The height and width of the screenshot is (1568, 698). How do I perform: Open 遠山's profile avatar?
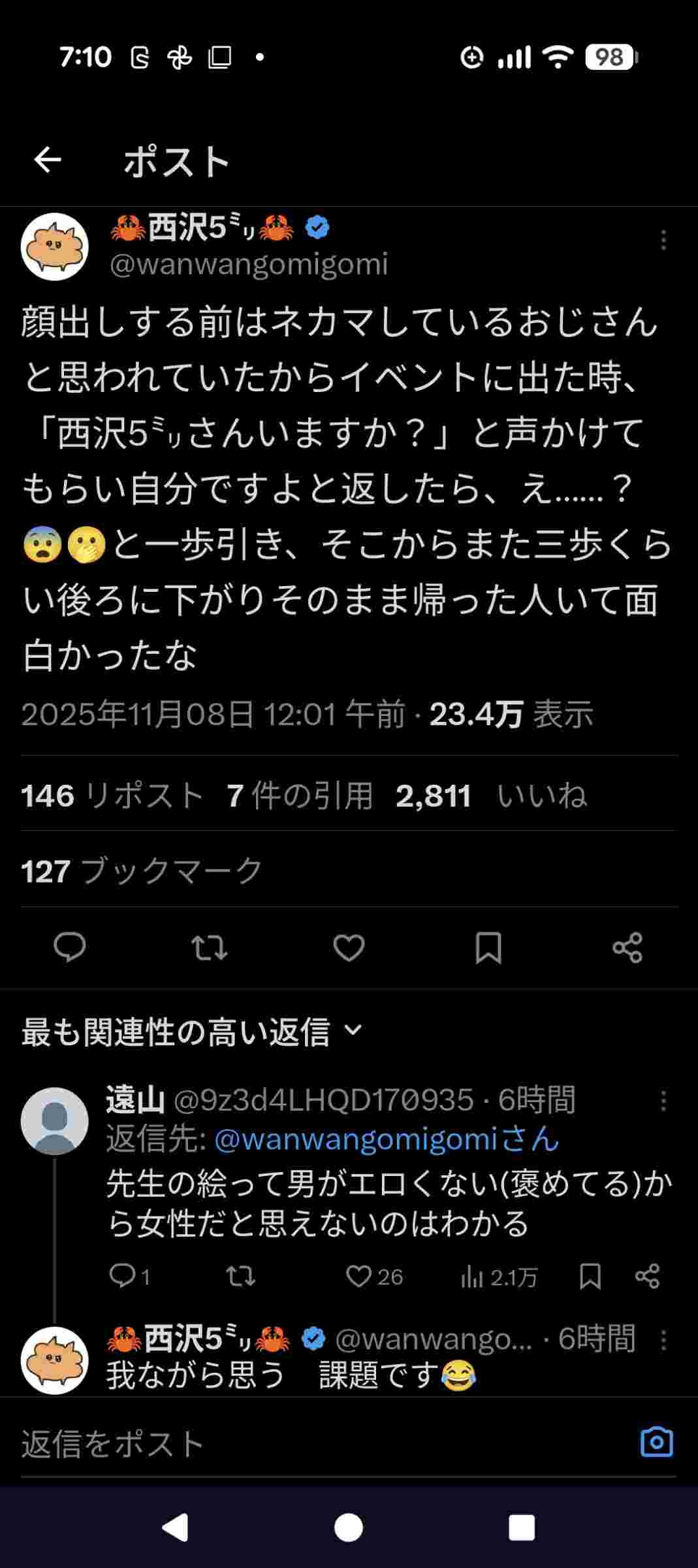click(x=55, y=1121)
